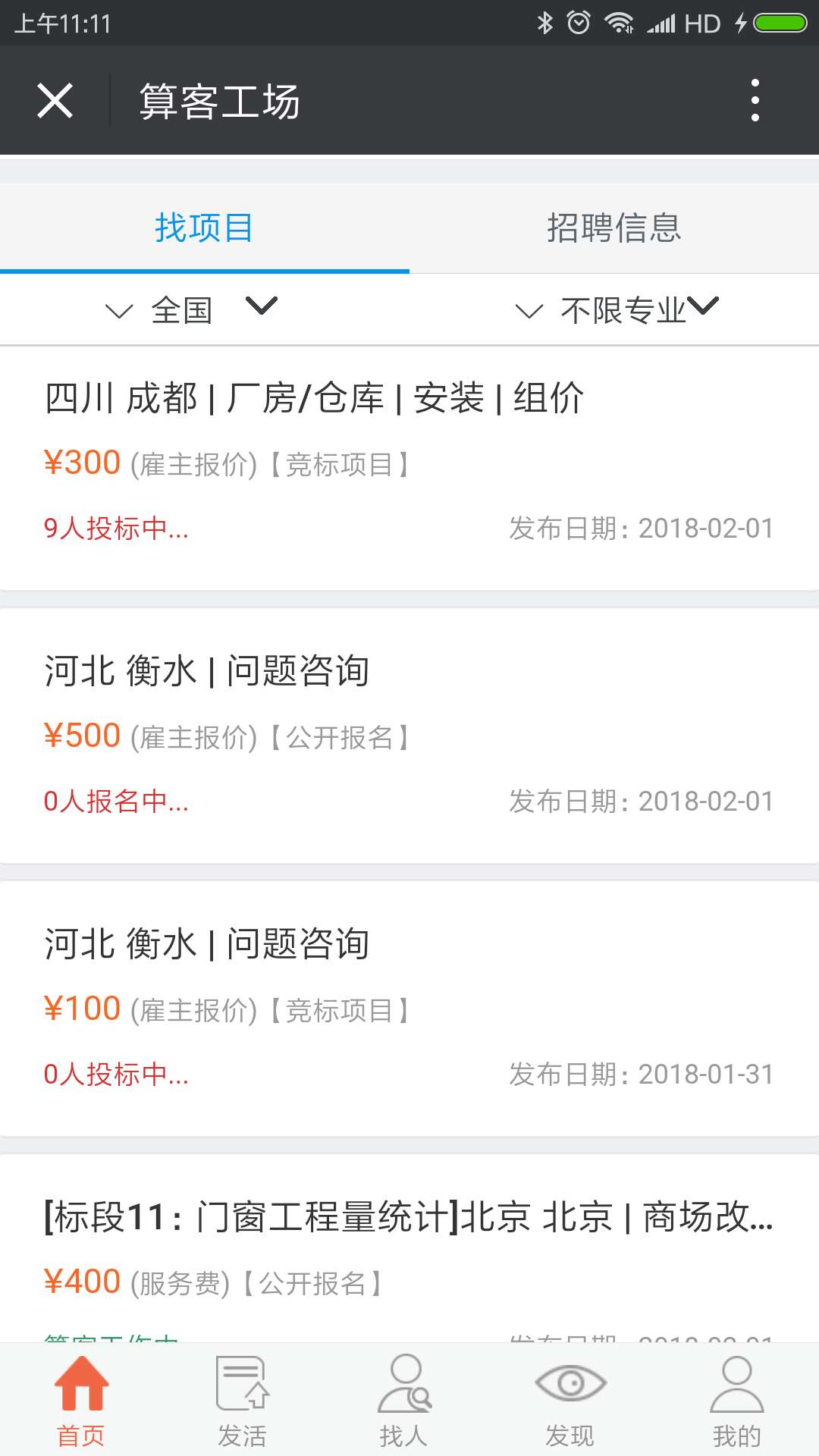Switch to the 招聘信息 tab
819x1456 pixels.
614,227
